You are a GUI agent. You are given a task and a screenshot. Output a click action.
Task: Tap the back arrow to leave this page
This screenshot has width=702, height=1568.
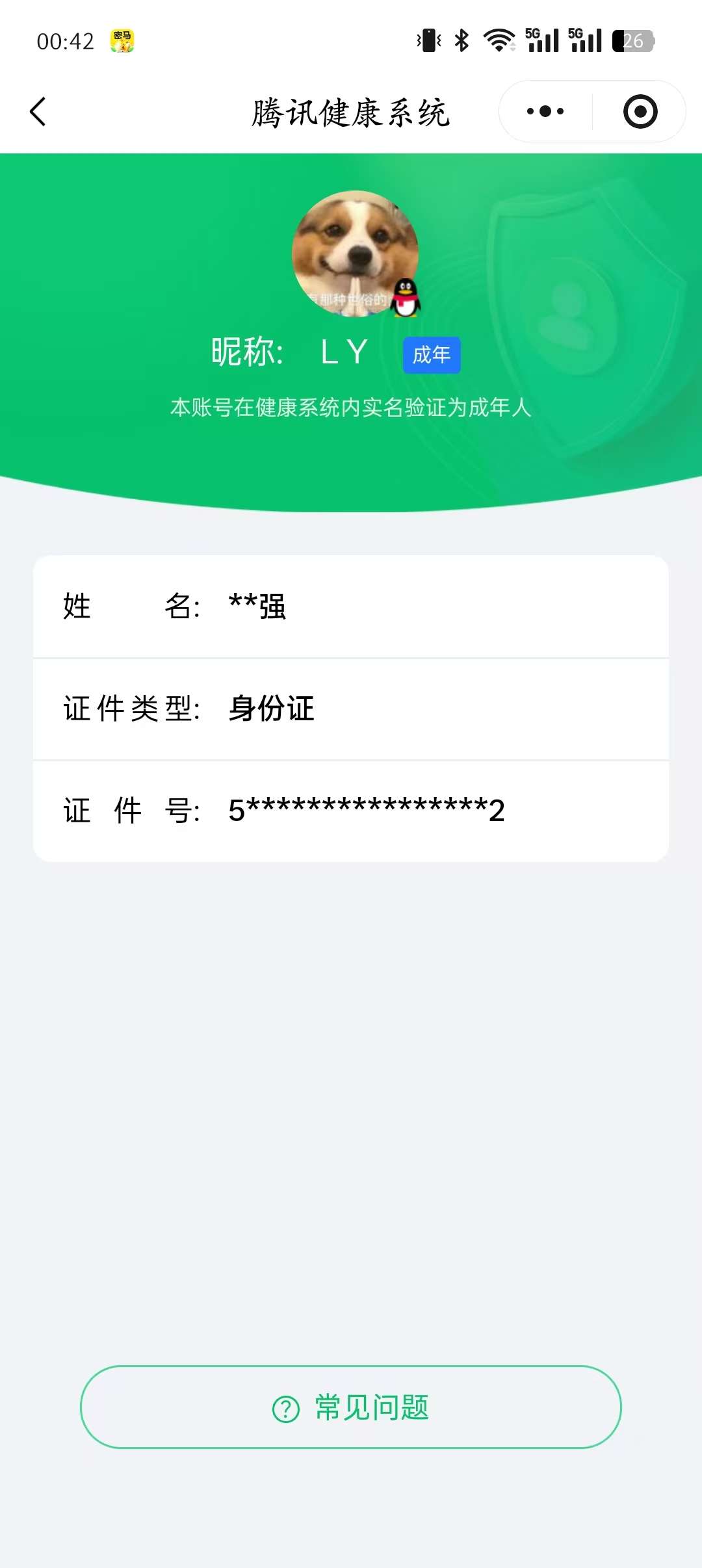pos(39,111)
